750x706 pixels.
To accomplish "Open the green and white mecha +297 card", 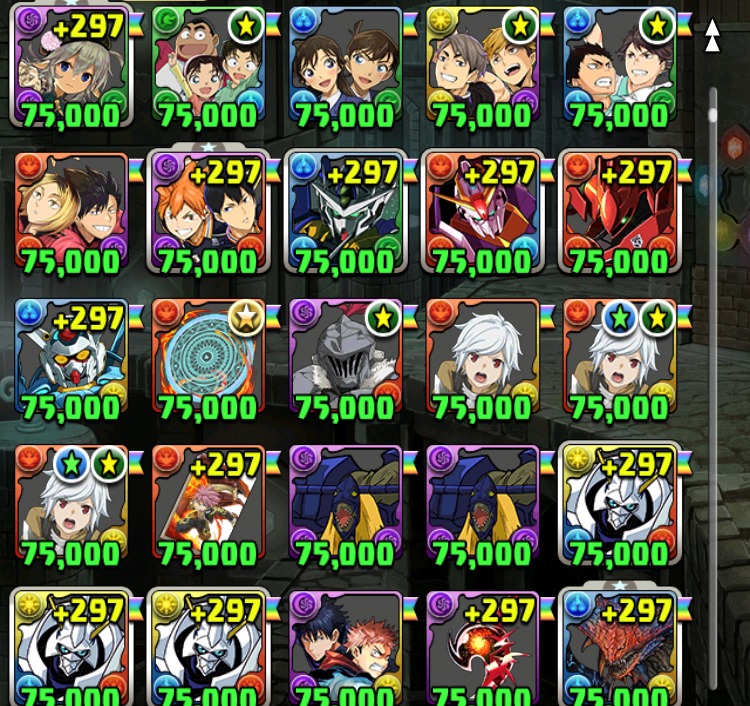I will 345,214.
